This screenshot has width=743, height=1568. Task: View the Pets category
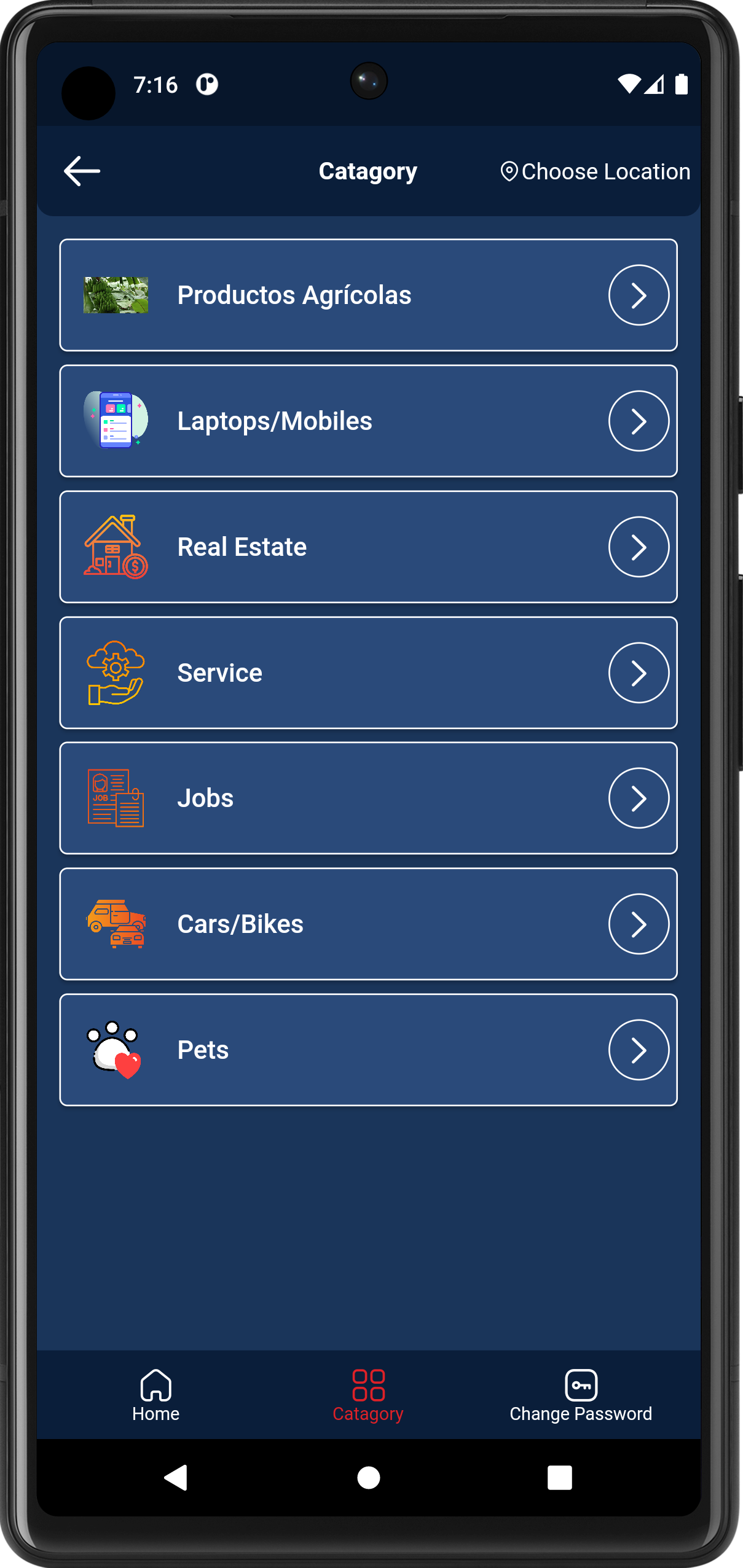click(368, 1050)
